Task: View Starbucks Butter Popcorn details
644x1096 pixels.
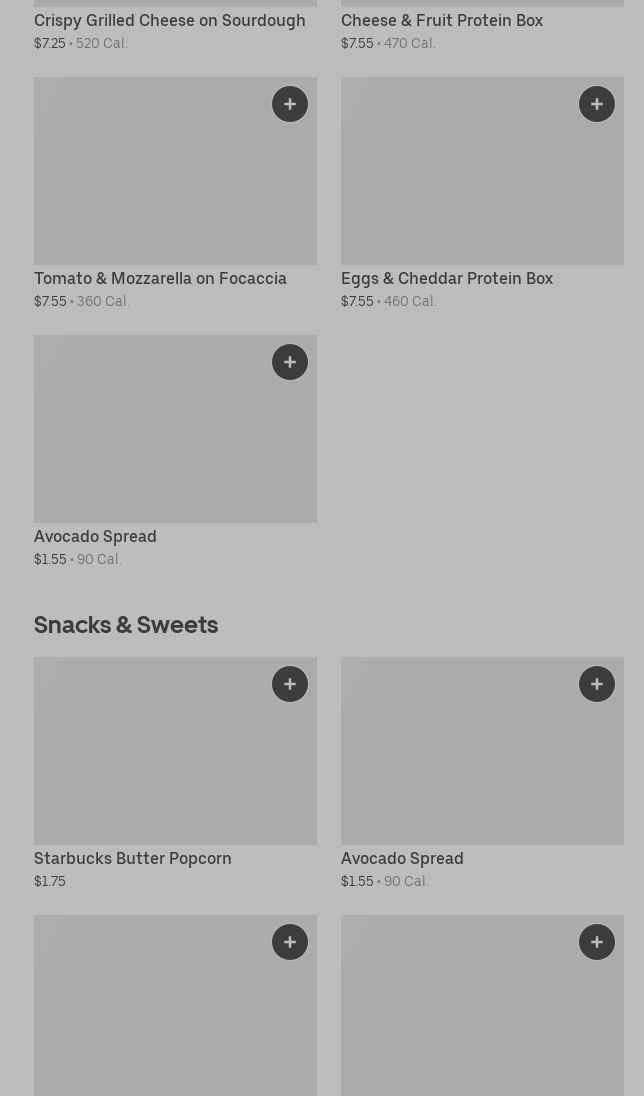Action: point(175,773)
